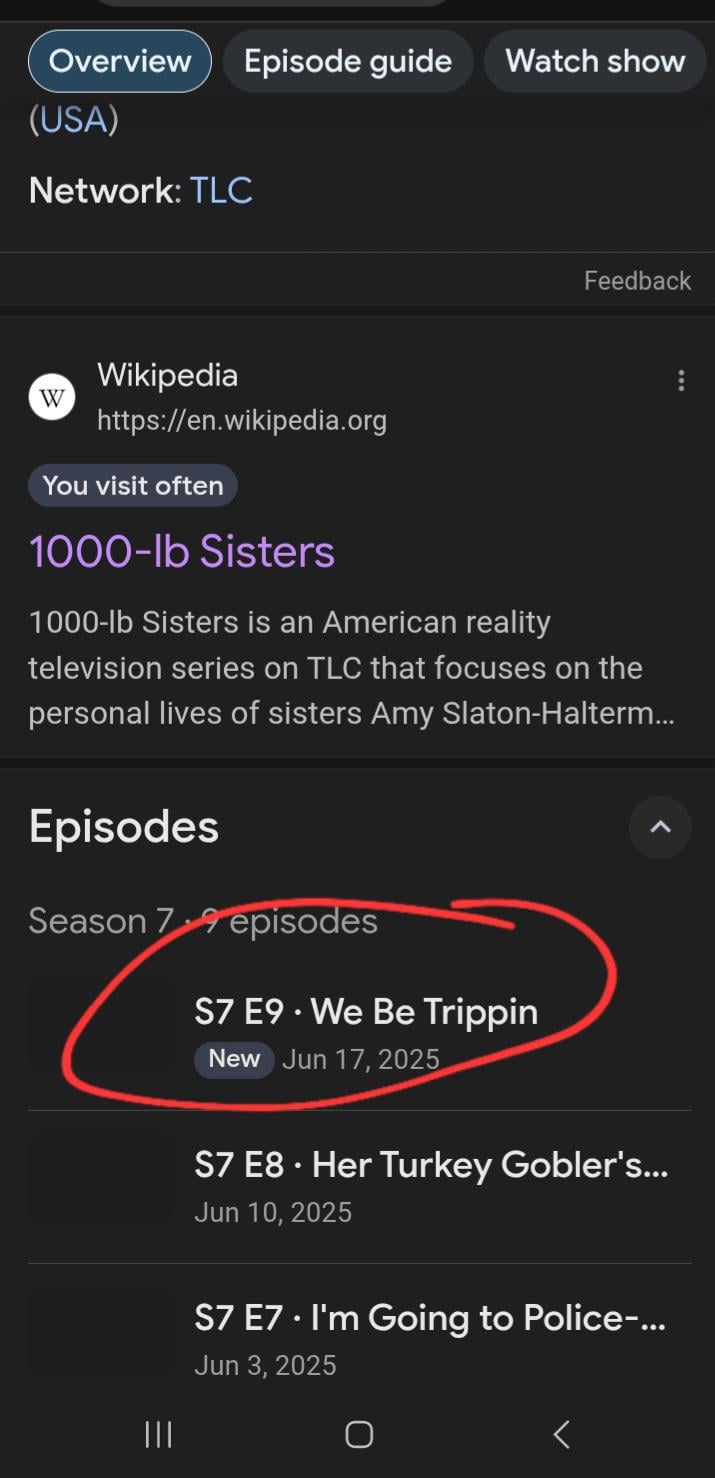Go back using the system back button
Screen dimensions: 715x1478
point(562,1434)
